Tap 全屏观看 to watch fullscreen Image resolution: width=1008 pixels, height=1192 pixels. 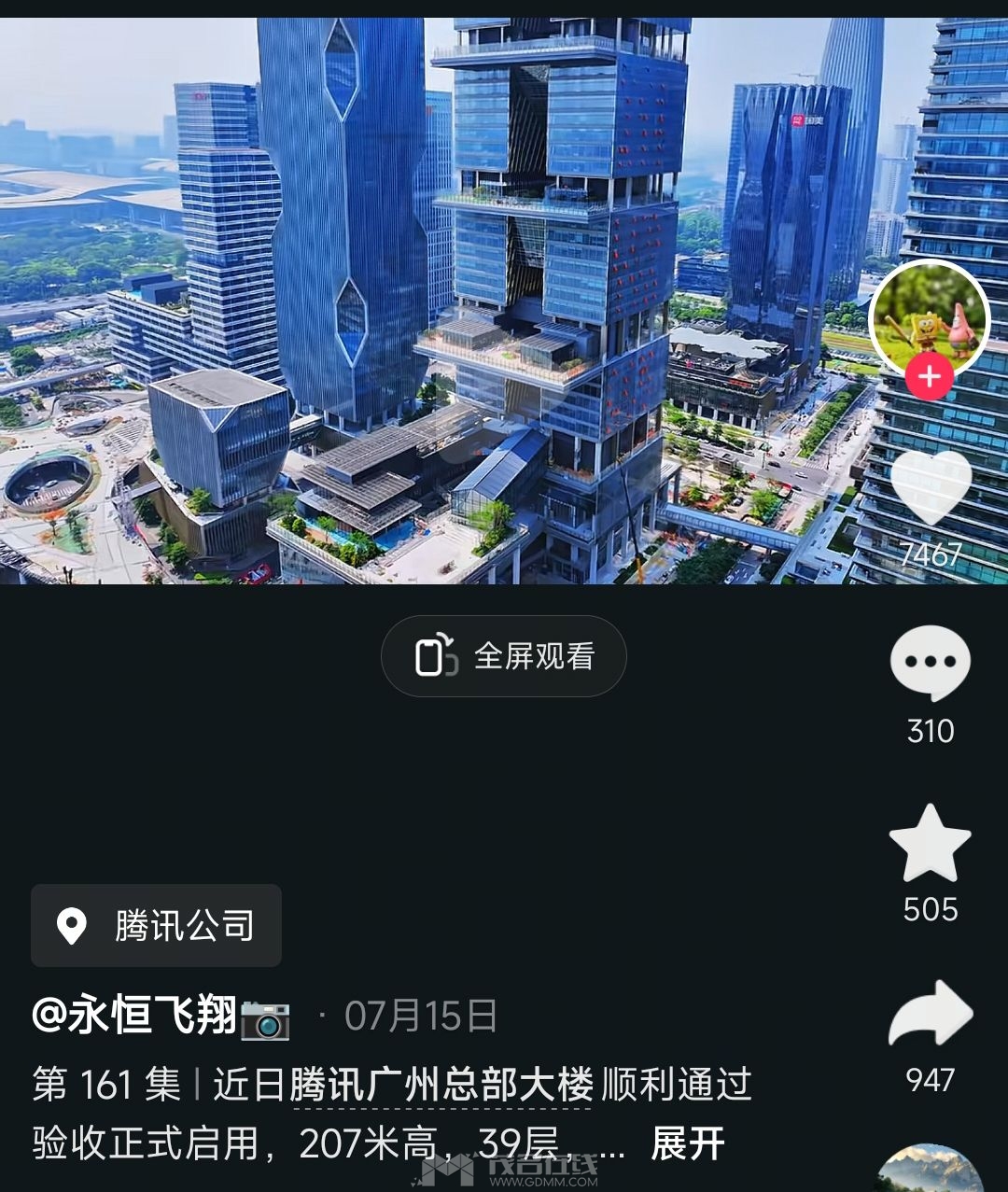coord(504,656)
